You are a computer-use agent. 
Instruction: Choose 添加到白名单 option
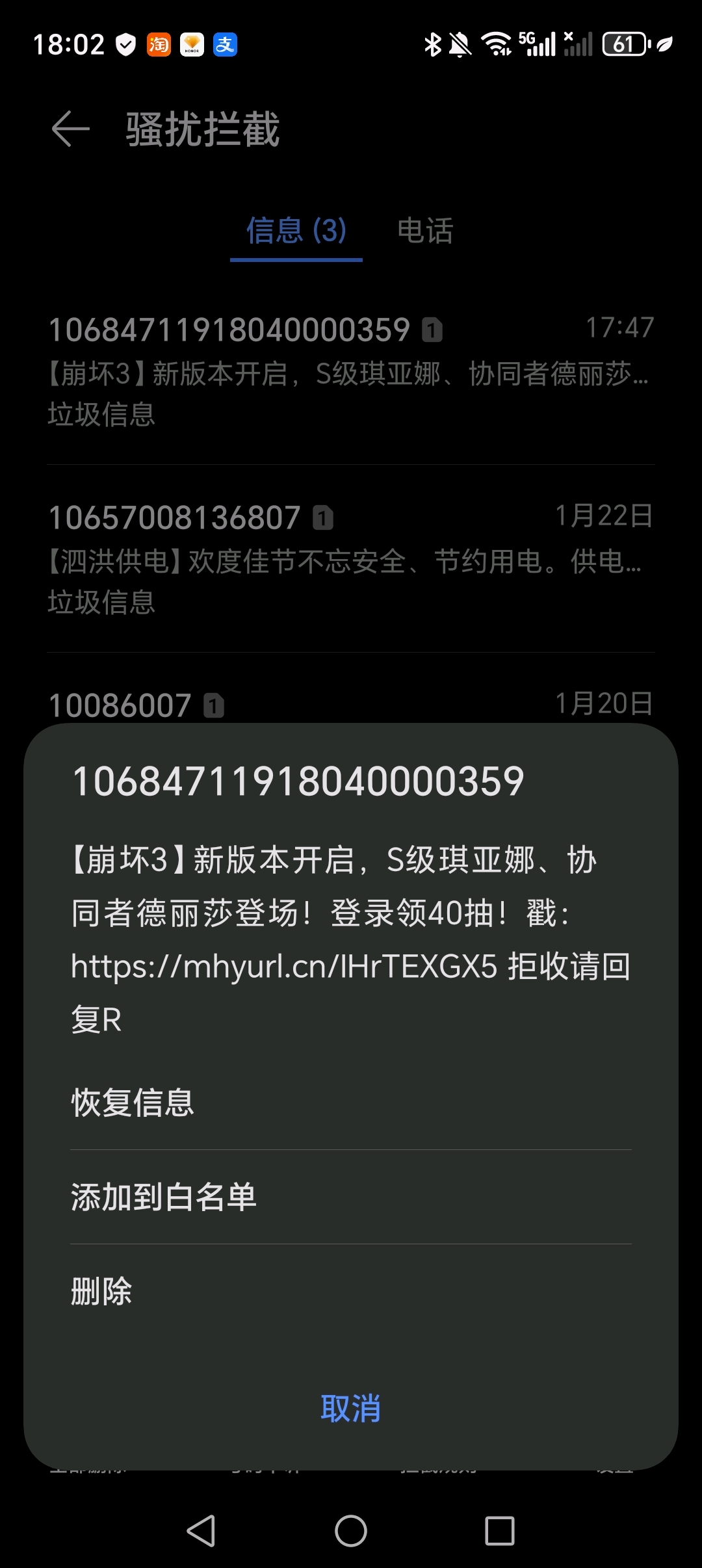pyautogui.click(x=351, y=1197)
